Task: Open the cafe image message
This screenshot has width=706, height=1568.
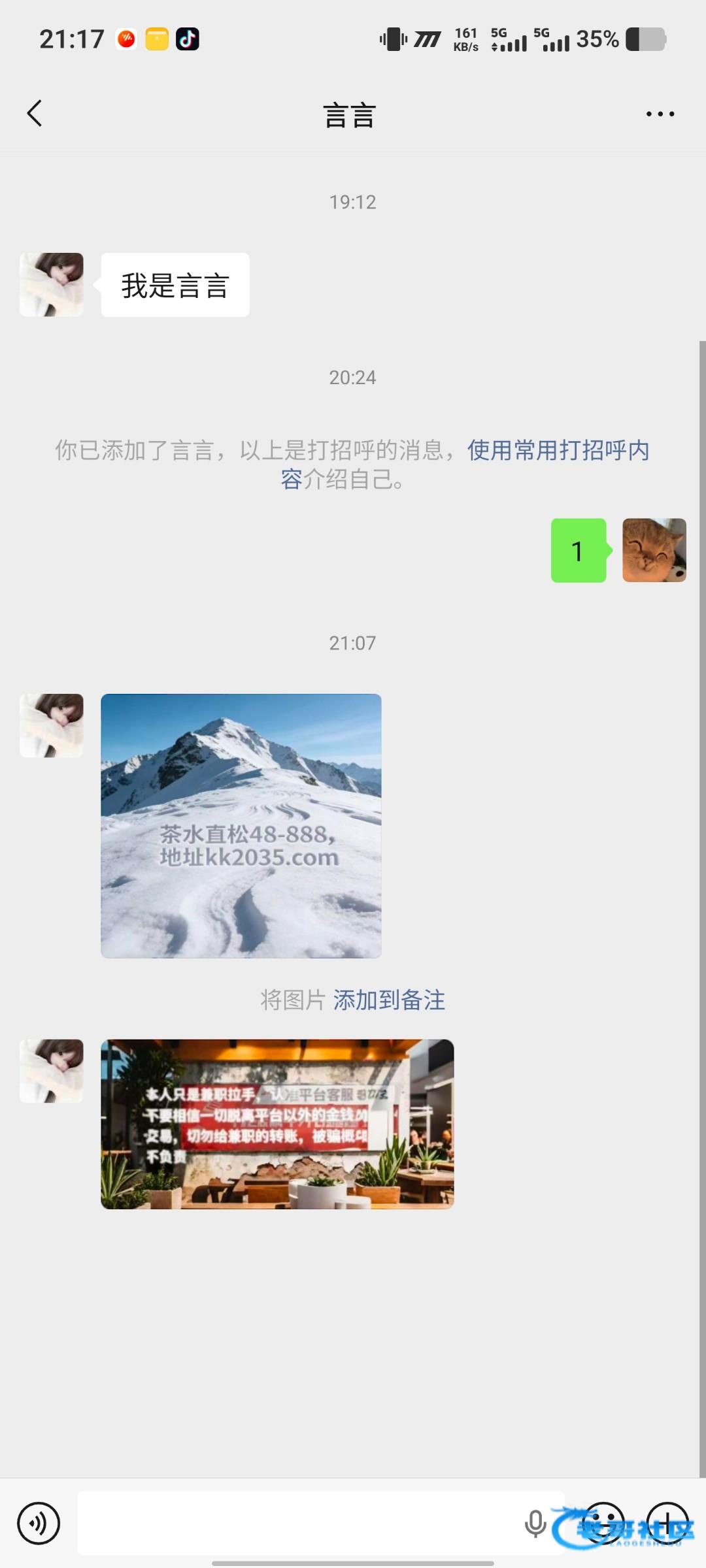Action: coord(277,1124)
